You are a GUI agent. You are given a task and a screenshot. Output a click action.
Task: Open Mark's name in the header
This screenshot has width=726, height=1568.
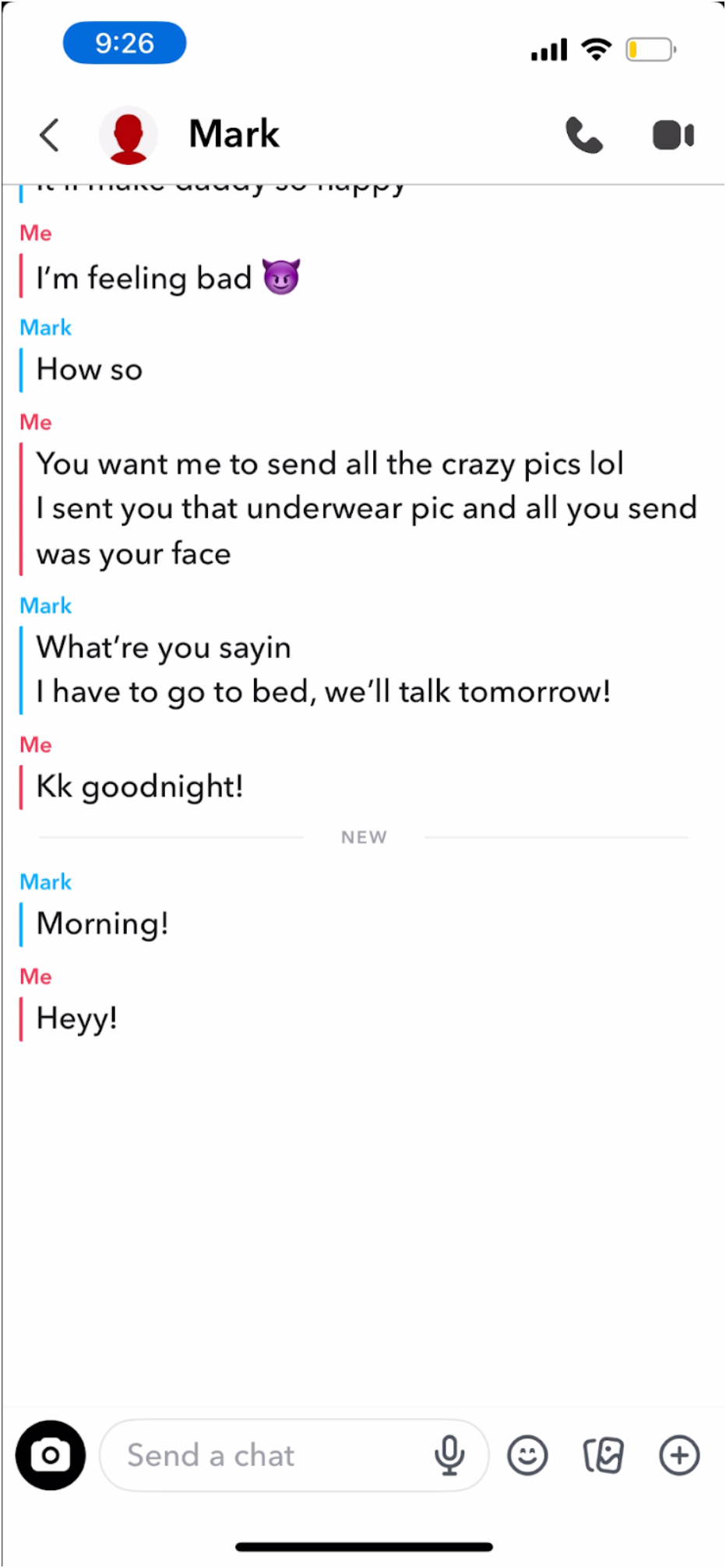(x=234, y=134)
